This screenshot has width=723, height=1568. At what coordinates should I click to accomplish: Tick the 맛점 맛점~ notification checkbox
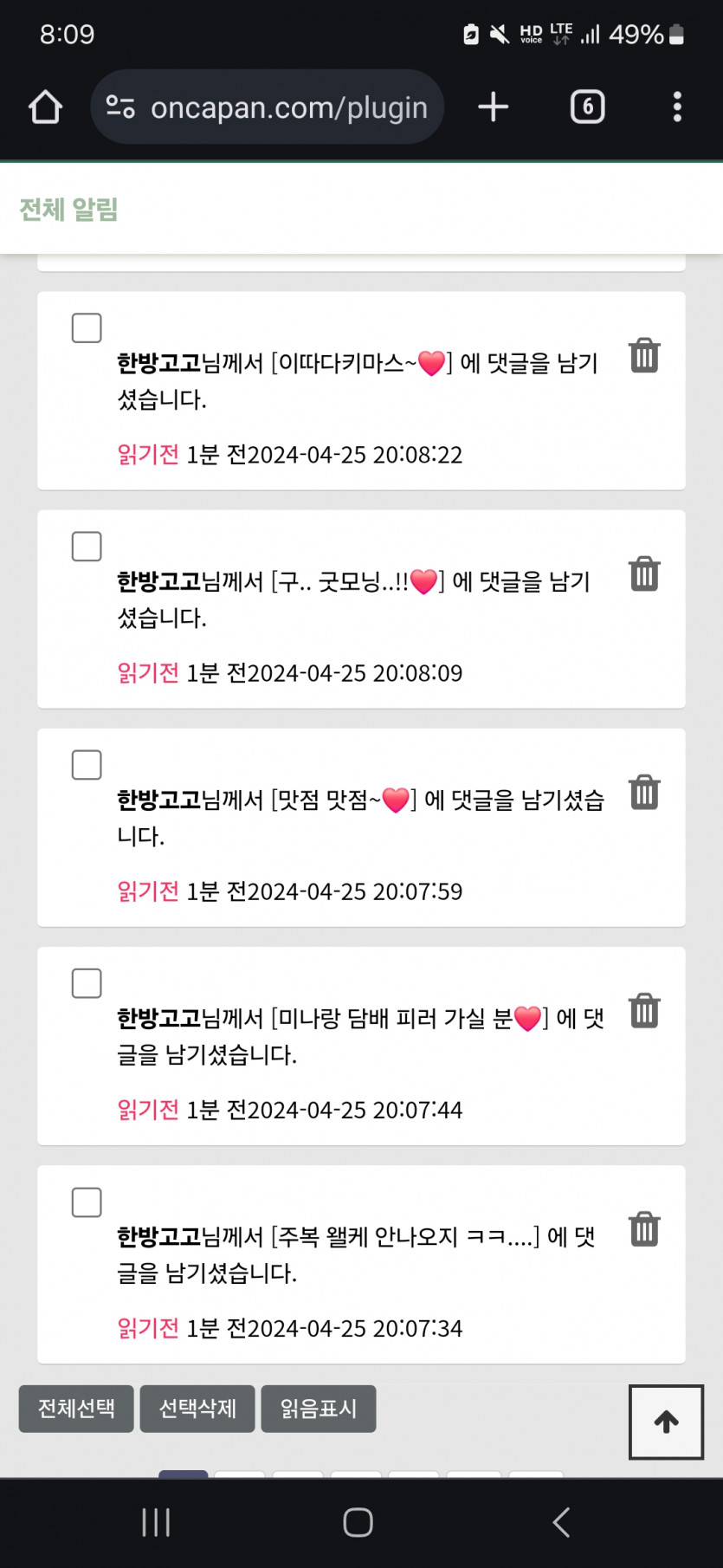[87, 765]
